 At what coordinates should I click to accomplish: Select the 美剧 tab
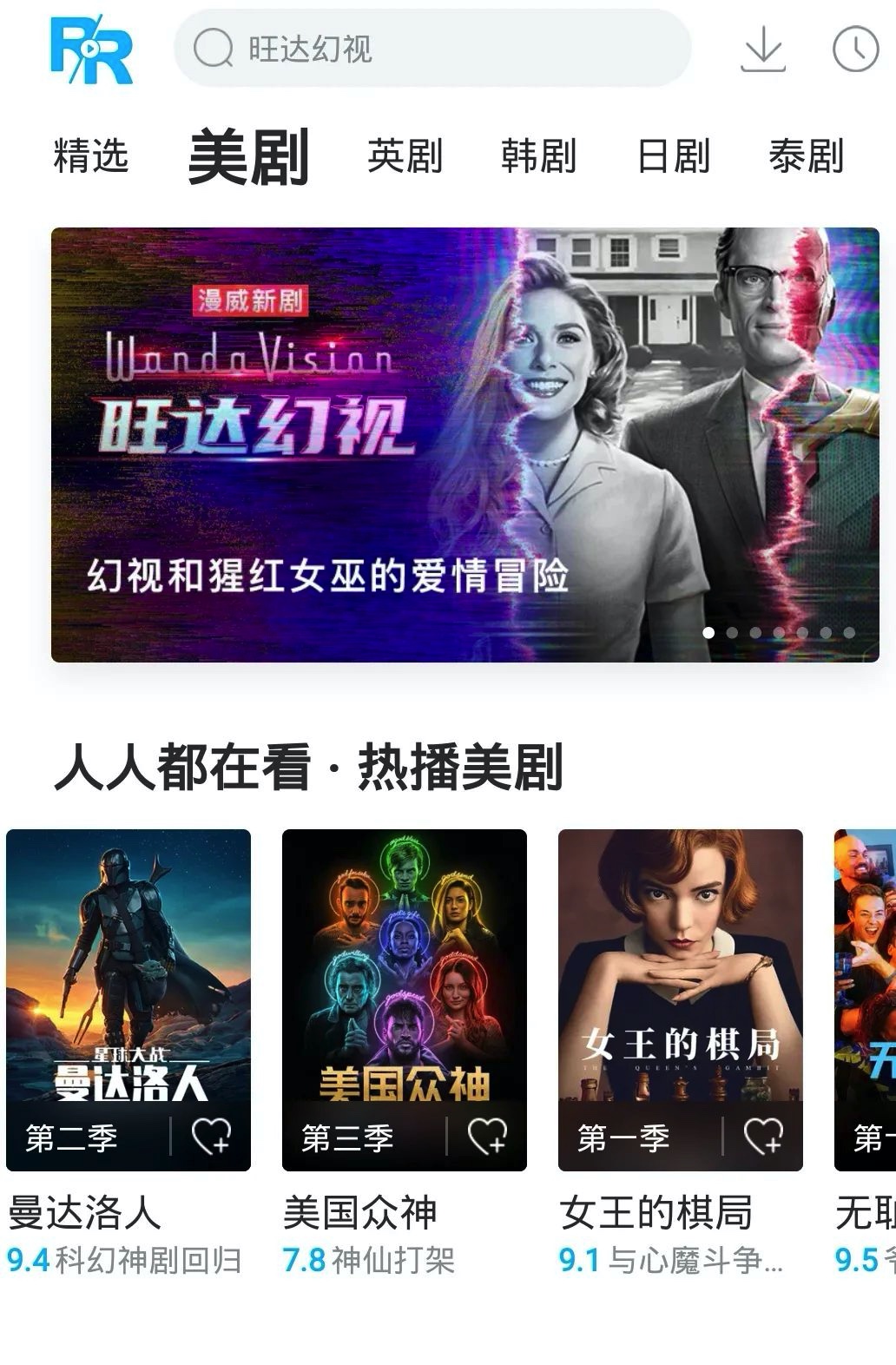tap(248, 156)
